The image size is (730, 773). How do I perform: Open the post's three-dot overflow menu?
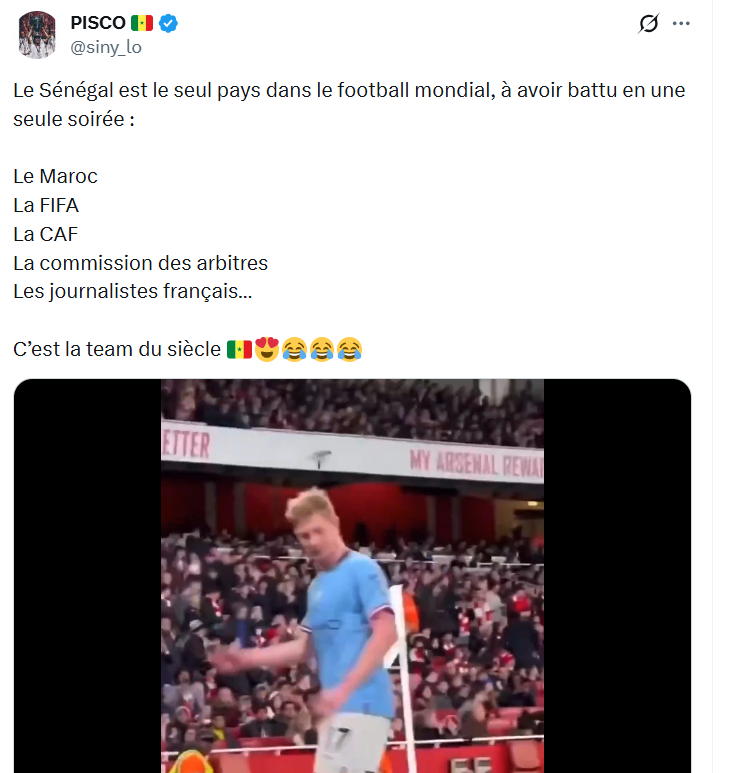point(682,24)
